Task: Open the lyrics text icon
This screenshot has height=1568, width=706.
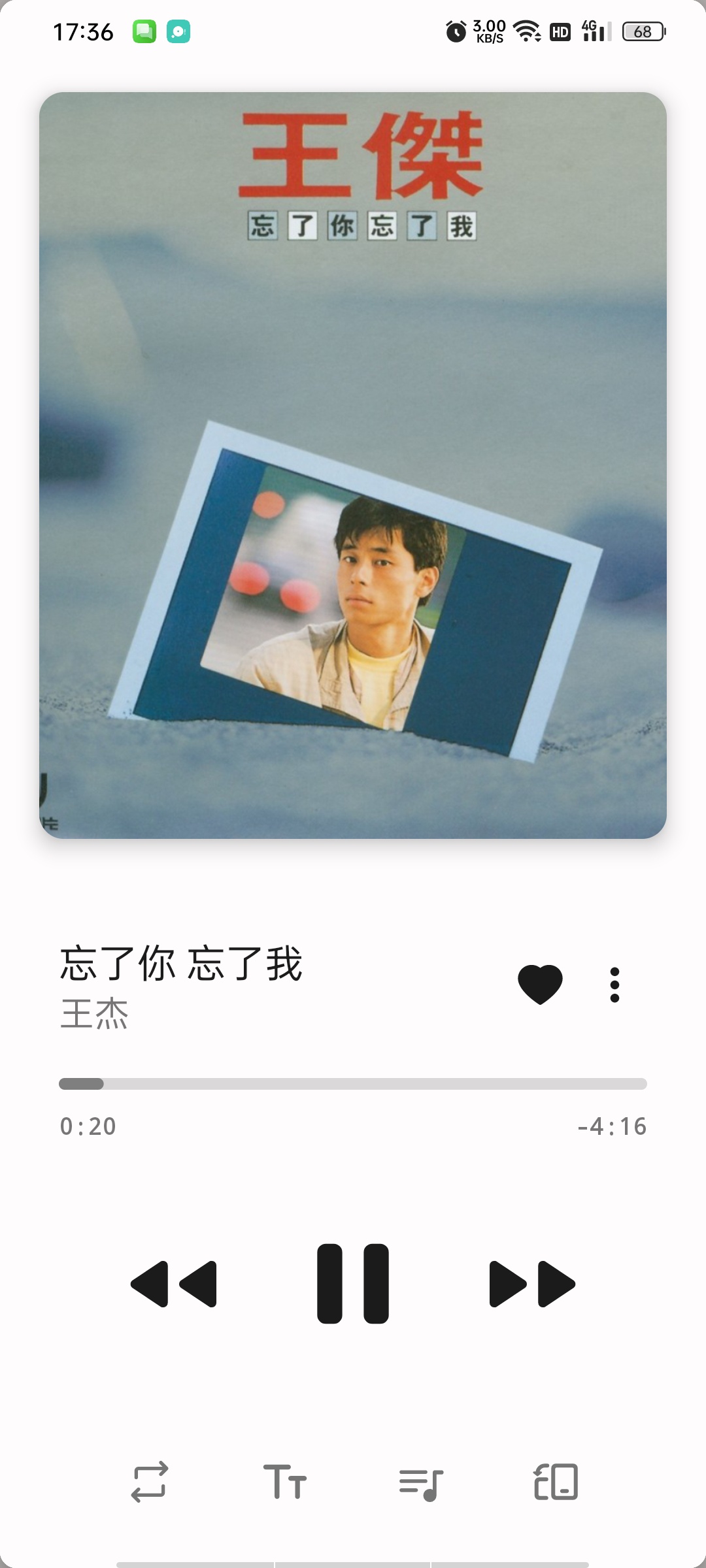Action: (285, 1481)
